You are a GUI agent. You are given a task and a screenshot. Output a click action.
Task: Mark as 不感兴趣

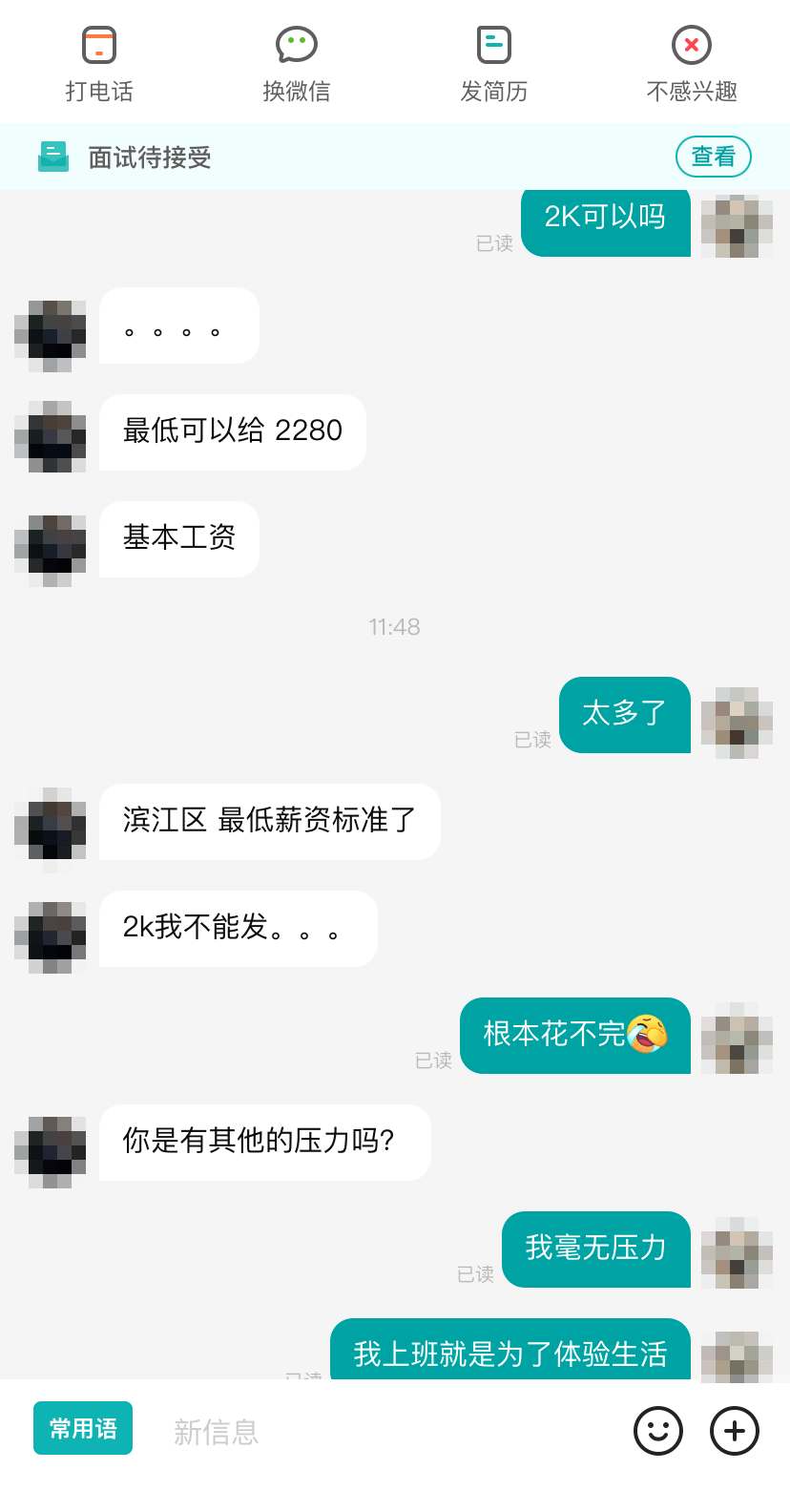pyautogui.click(x=692, y=64)
